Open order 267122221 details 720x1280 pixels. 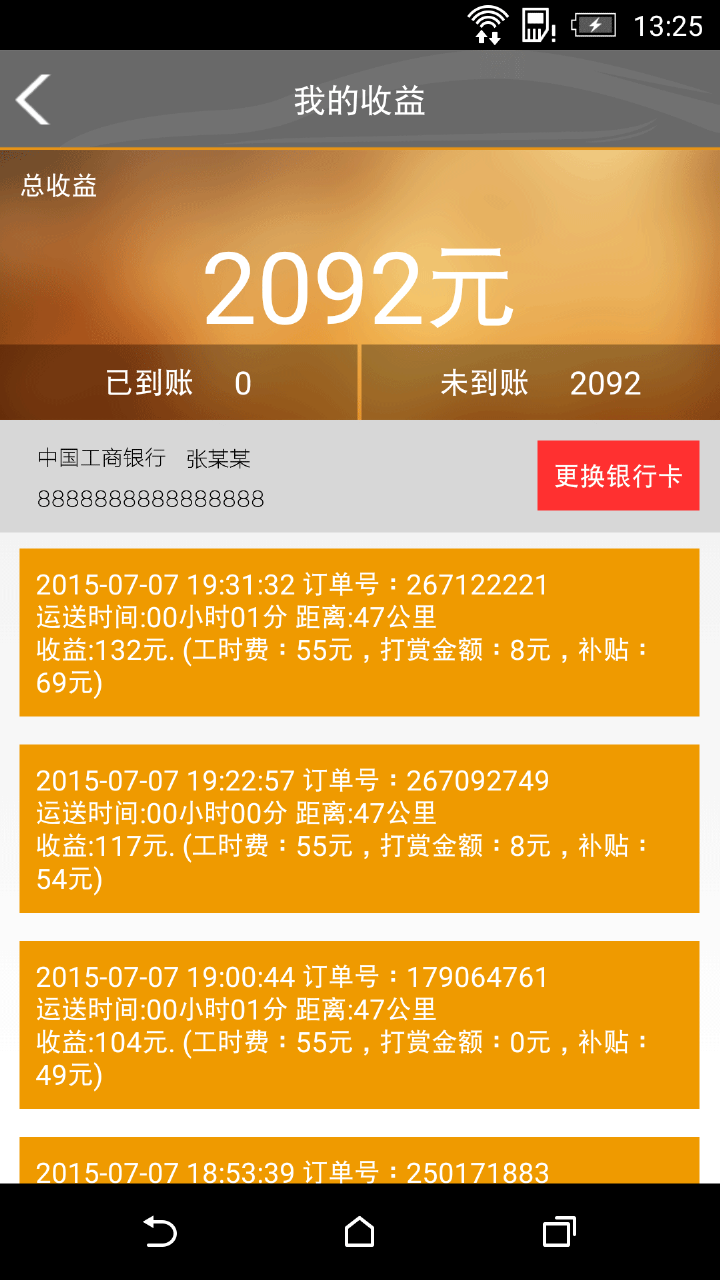358,632
